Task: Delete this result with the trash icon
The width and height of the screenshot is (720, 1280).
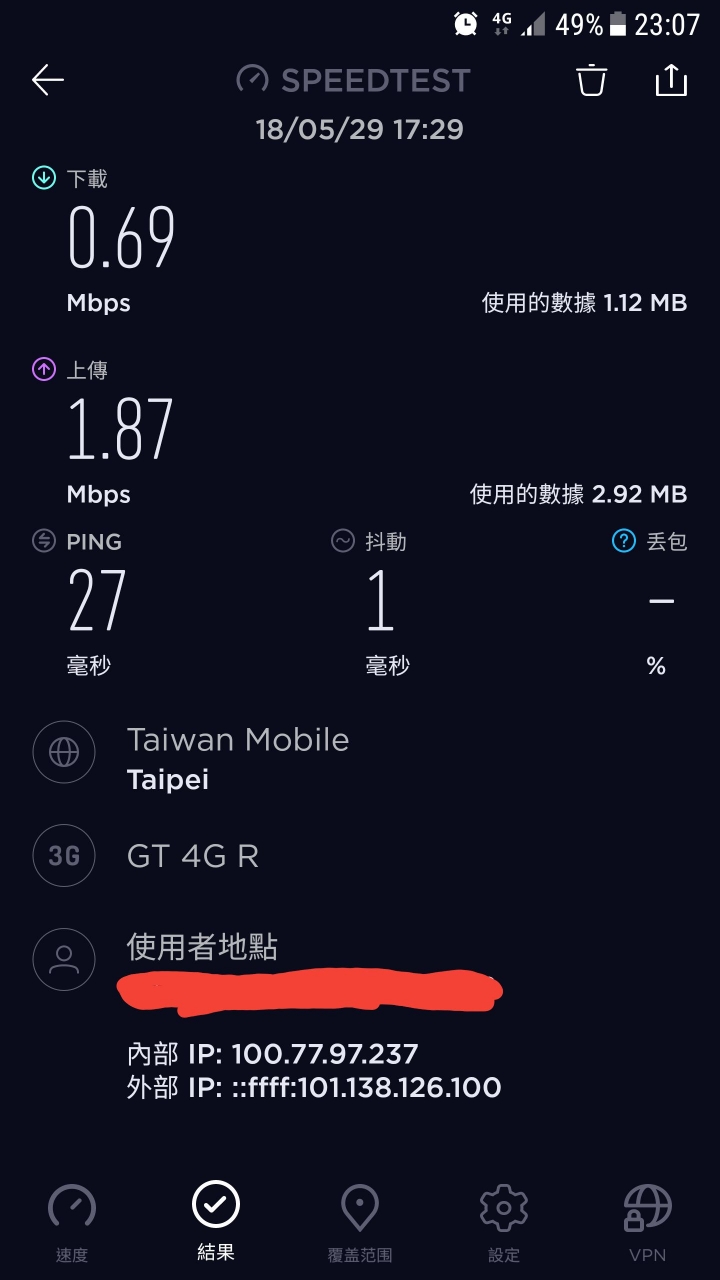Action: point(592,80)
